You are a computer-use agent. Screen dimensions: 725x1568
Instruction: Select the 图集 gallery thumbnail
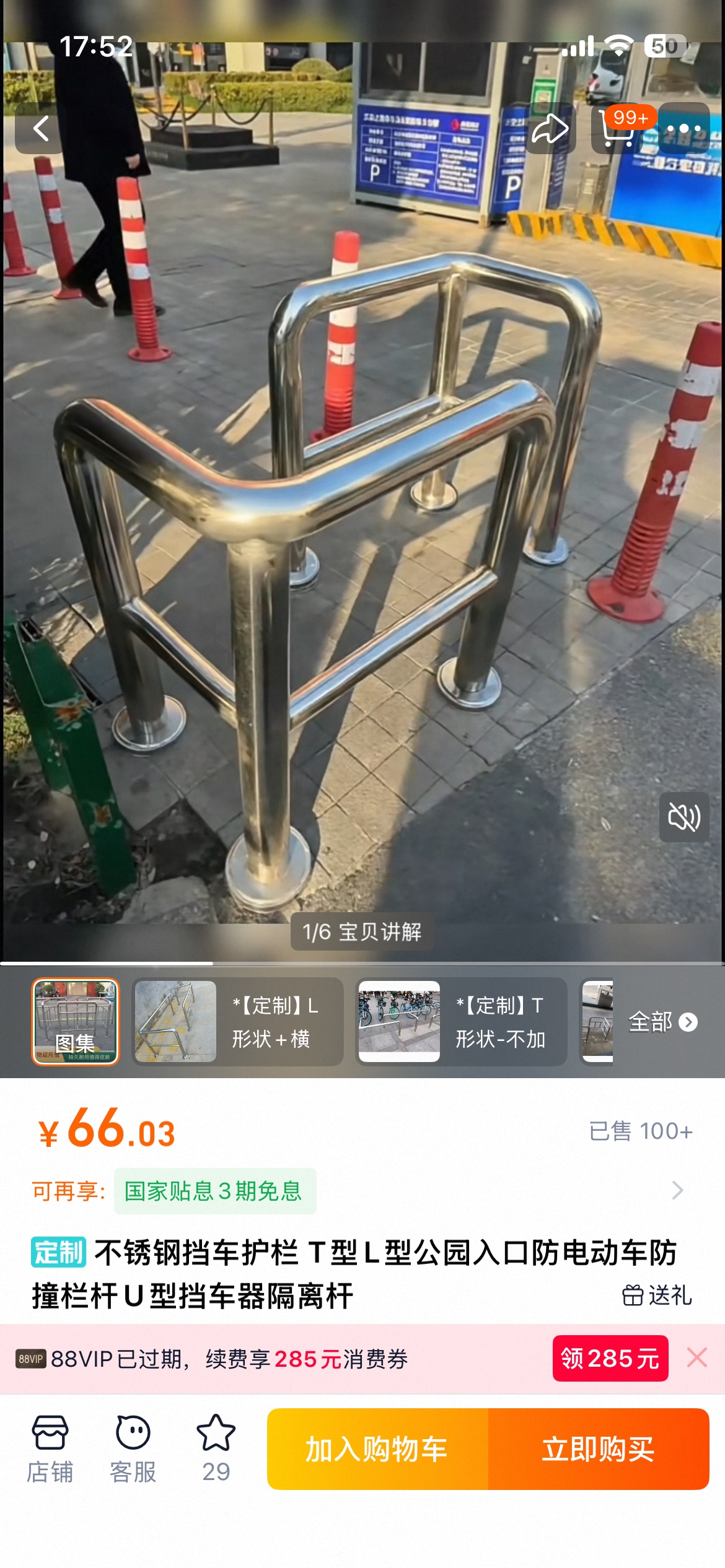[76, 1021]
